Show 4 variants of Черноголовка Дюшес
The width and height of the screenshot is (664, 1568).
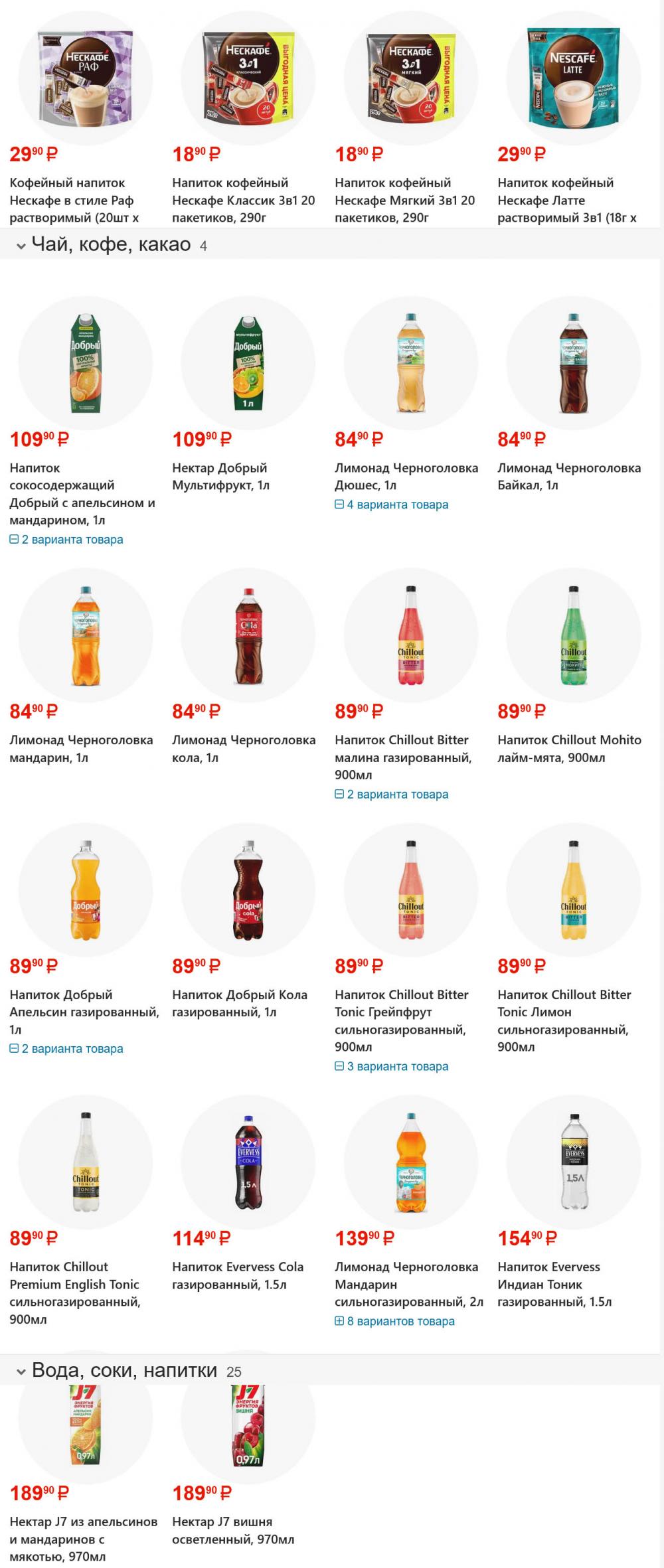pyautogui.click(x=392, y=505)
